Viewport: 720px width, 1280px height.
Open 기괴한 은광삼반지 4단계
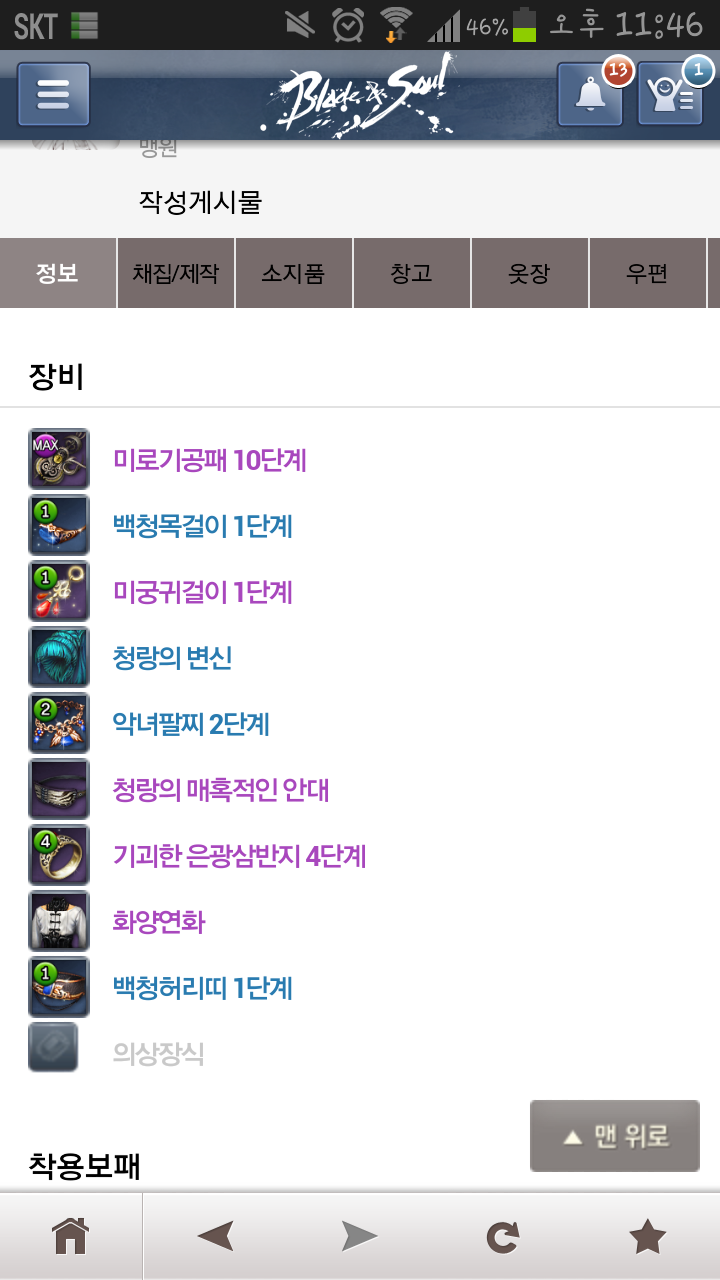point(240,856)
